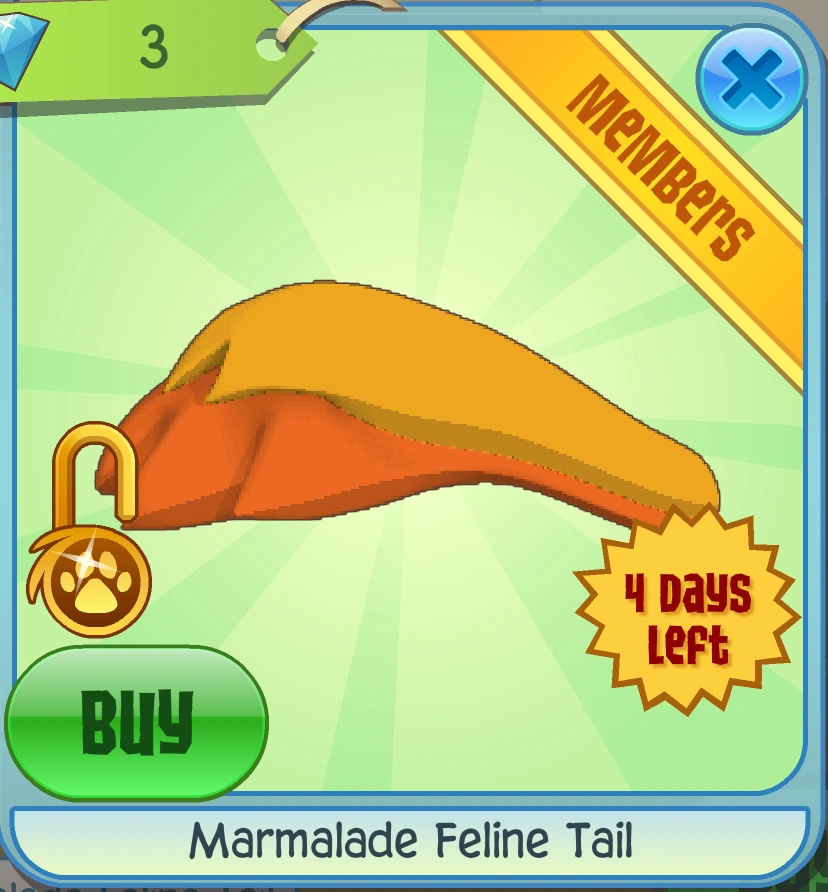Close the item preview dialog

(751, 79)
